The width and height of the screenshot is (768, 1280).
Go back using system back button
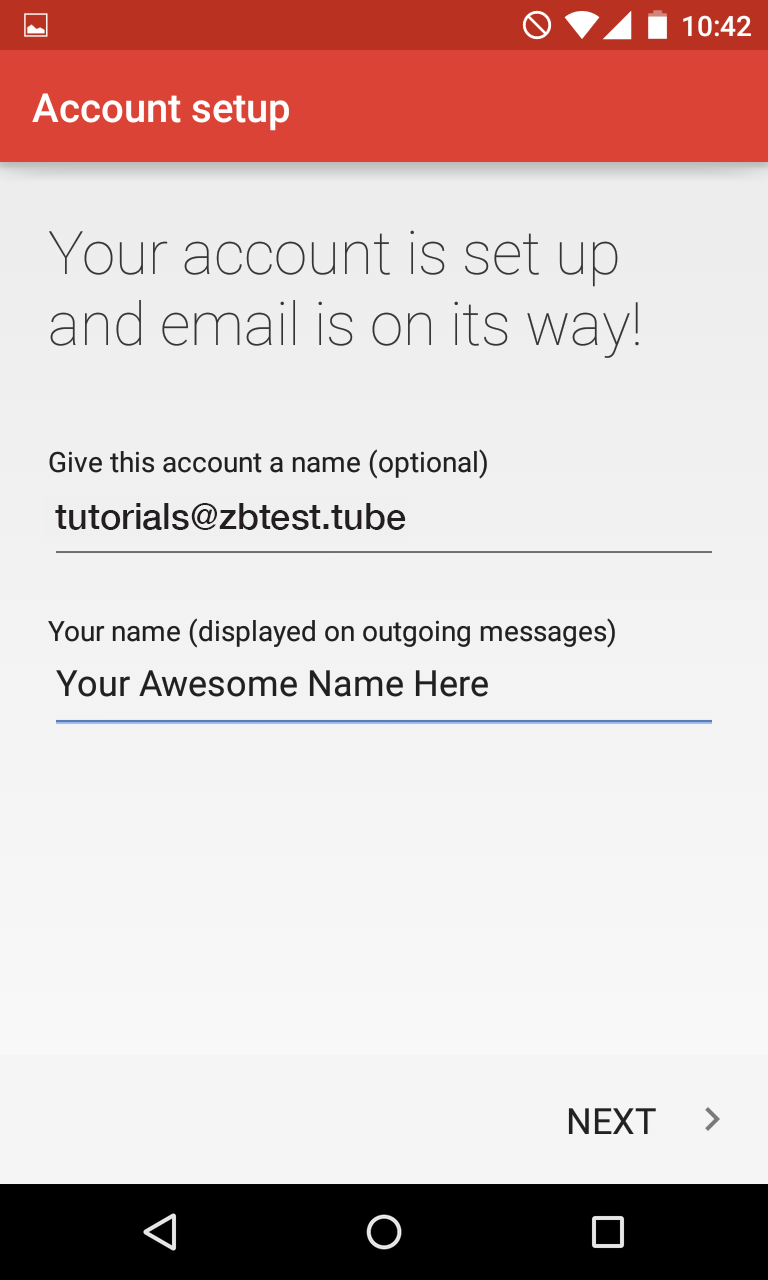pos(160,1232)
